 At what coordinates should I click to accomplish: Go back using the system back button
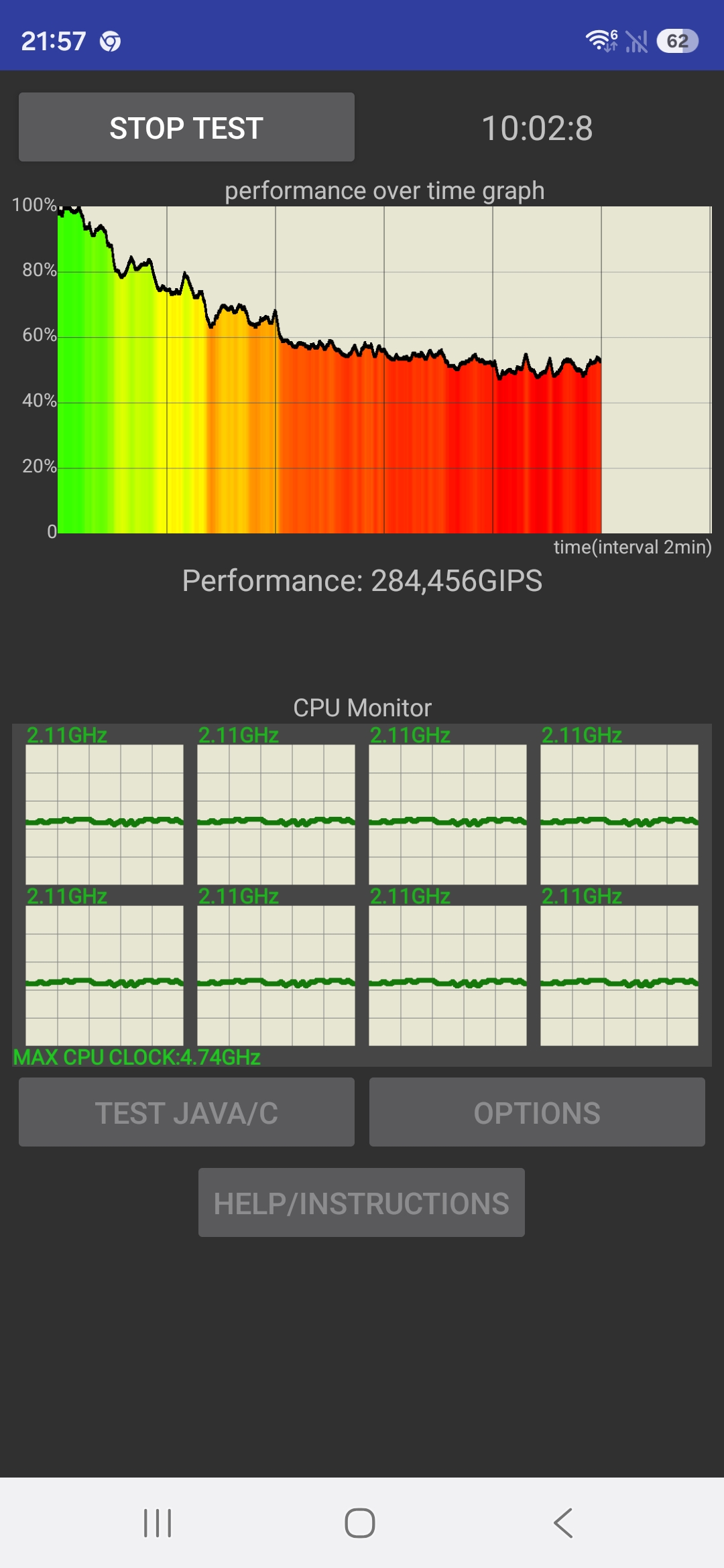point(563,1523)
